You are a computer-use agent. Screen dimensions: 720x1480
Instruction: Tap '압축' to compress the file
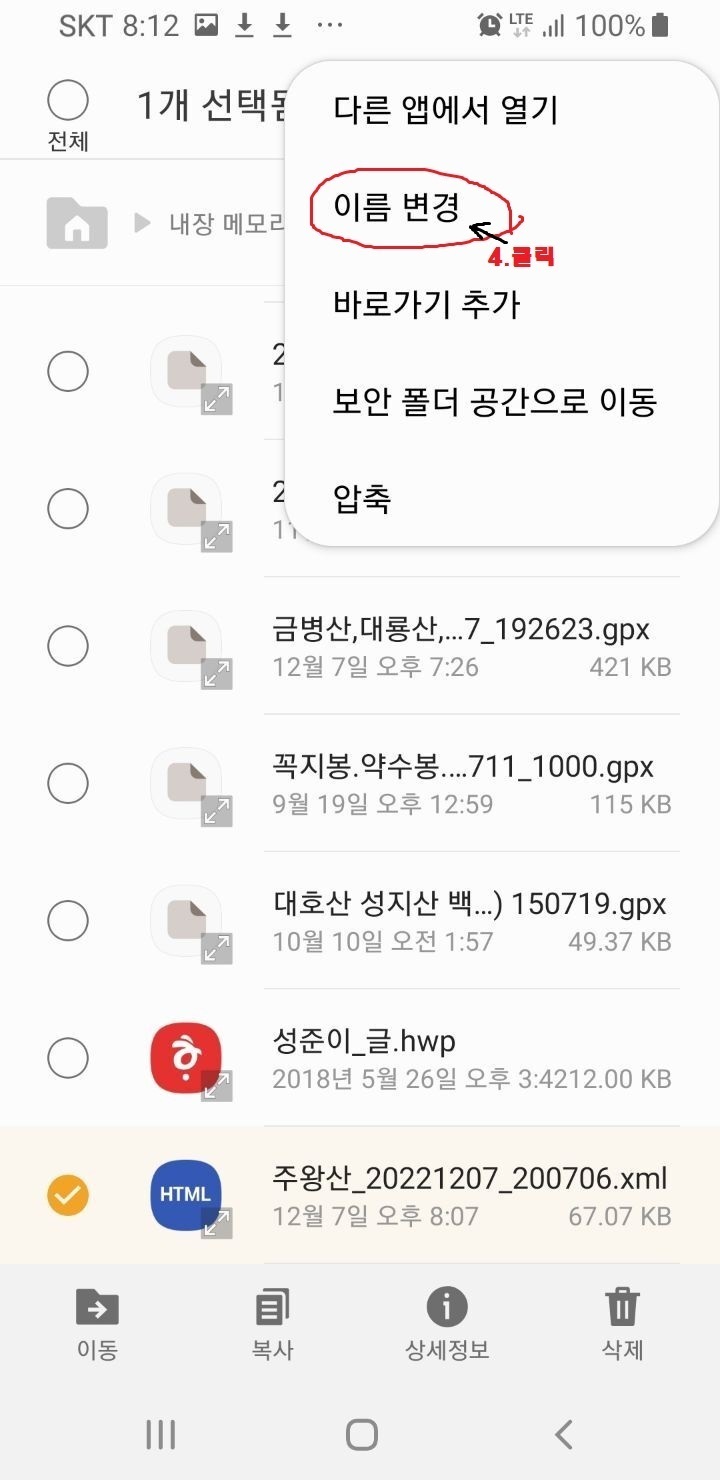pyautogui.click(x=362, y=498)
